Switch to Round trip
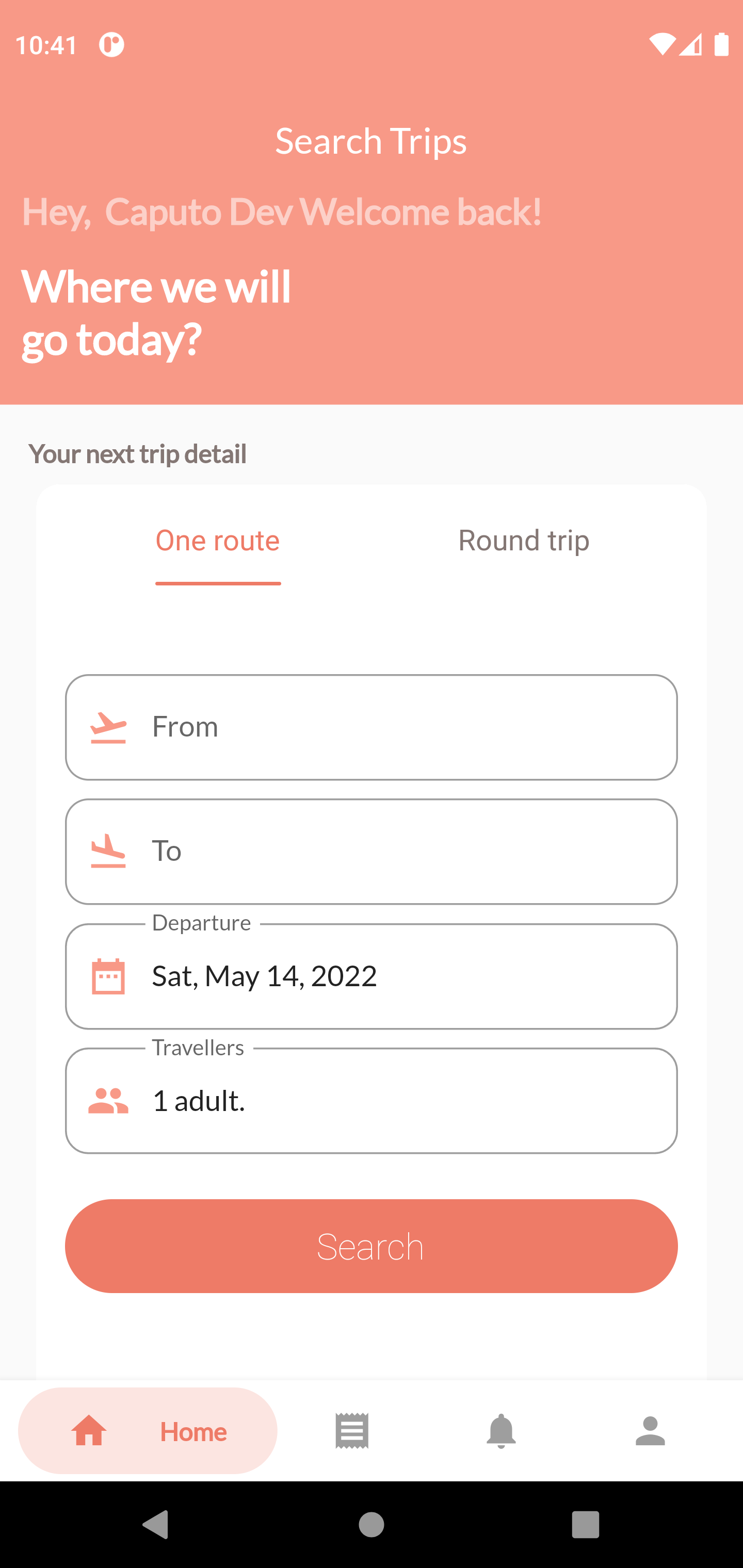Viewport: 743px width, 1568px height. [x=523, y=541]
